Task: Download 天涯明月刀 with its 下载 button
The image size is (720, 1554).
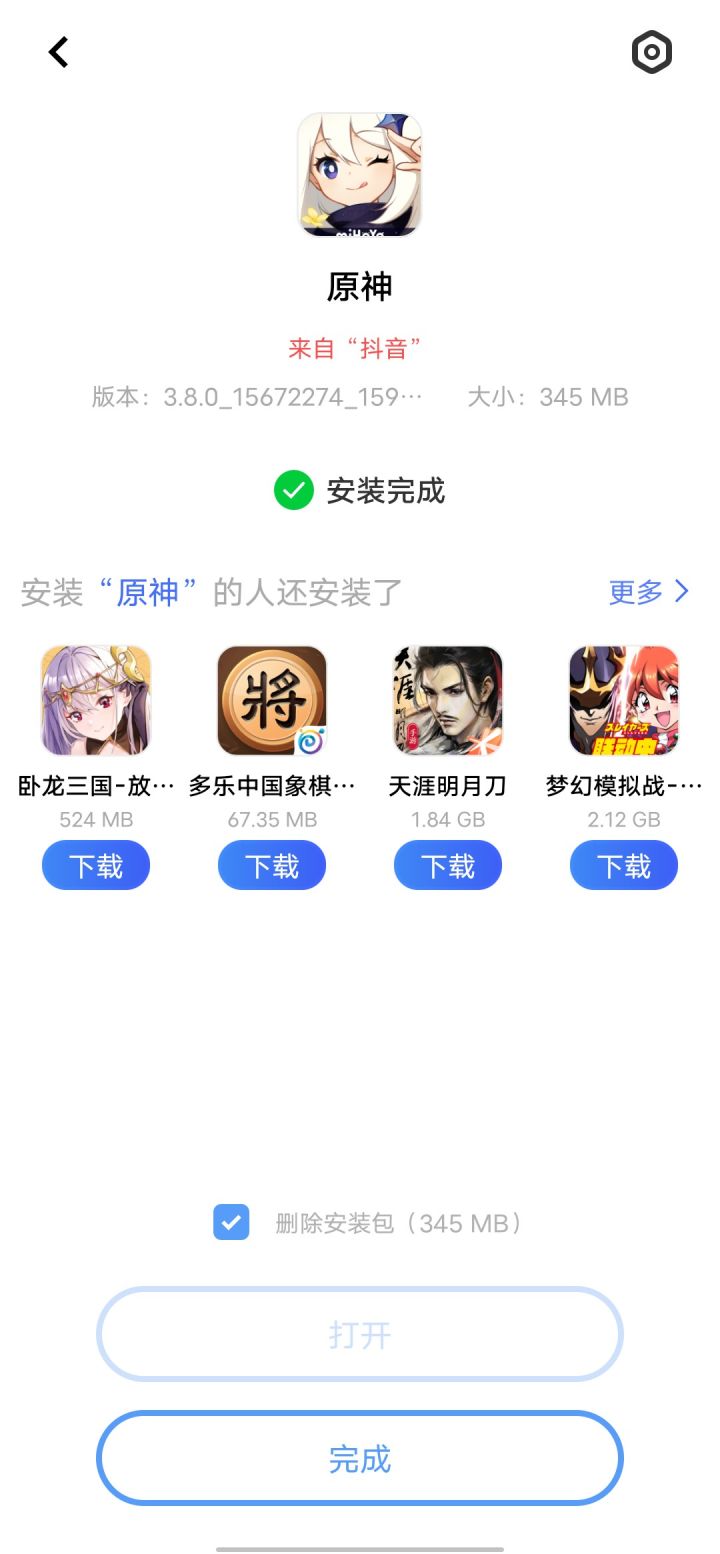Action: (447, 865)
